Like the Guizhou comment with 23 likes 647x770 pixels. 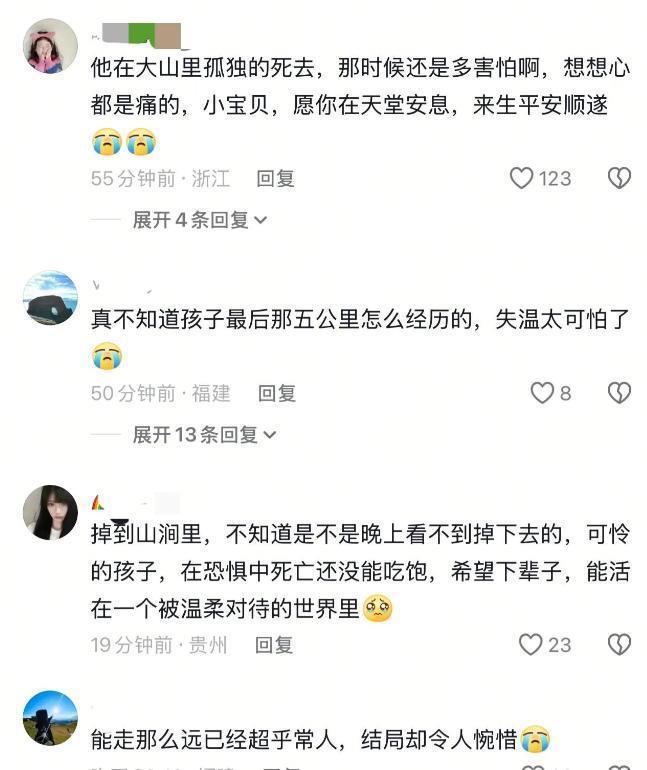click(x=530, y=645)
